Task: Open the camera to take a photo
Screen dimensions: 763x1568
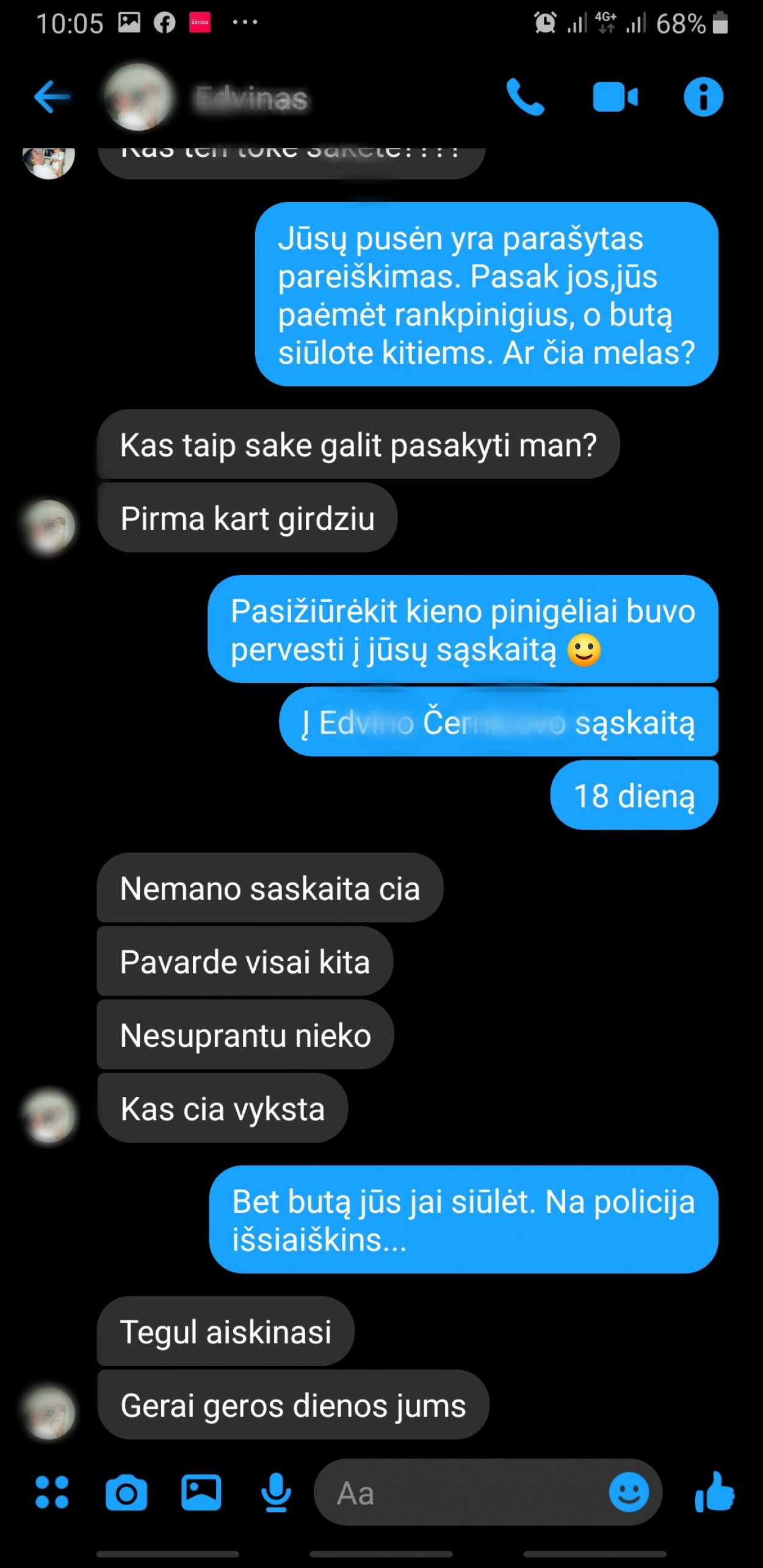Action: coord(126,1492)
